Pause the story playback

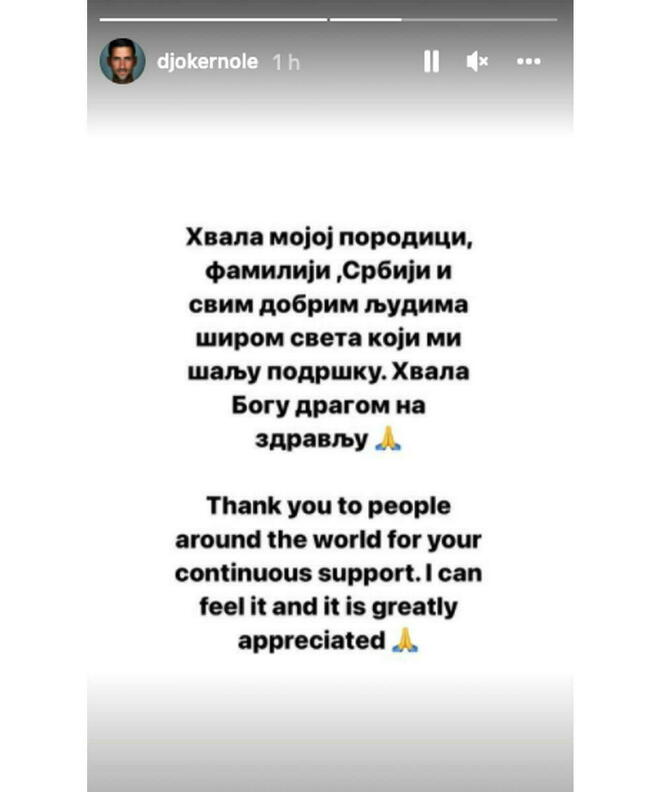(x=431, y=62)
